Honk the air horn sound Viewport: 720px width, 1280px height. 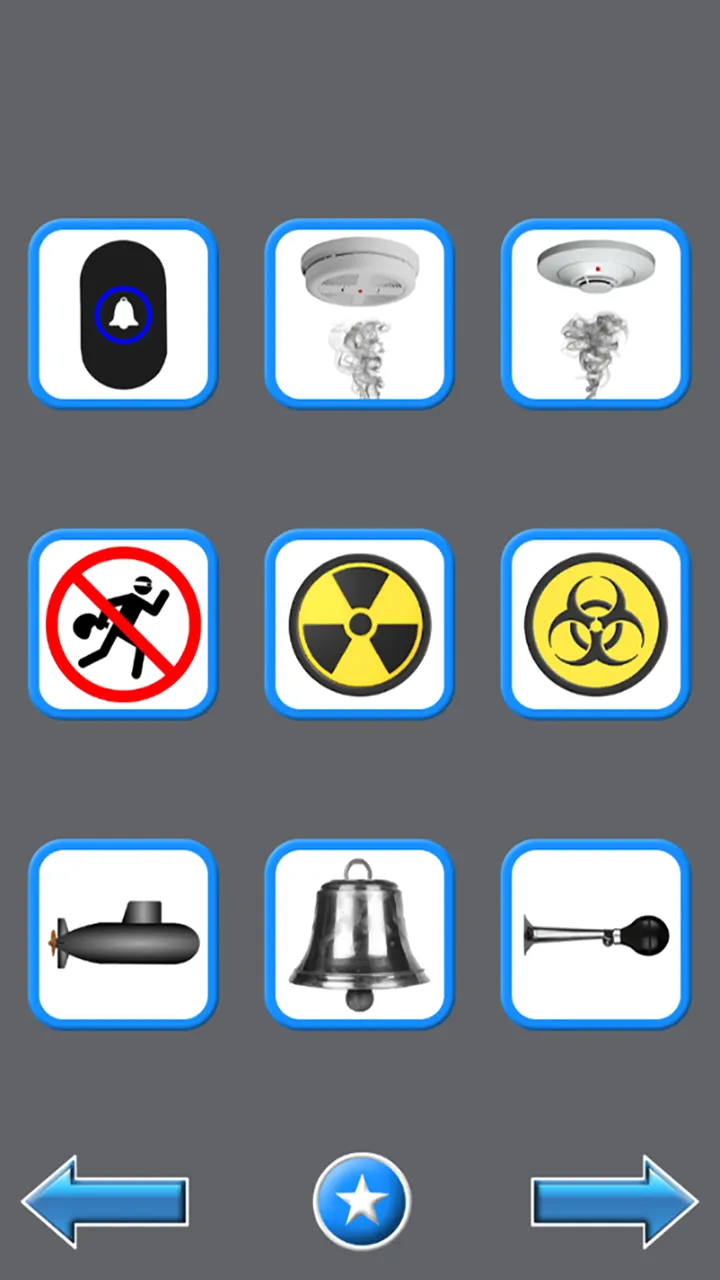coord(596,933)
